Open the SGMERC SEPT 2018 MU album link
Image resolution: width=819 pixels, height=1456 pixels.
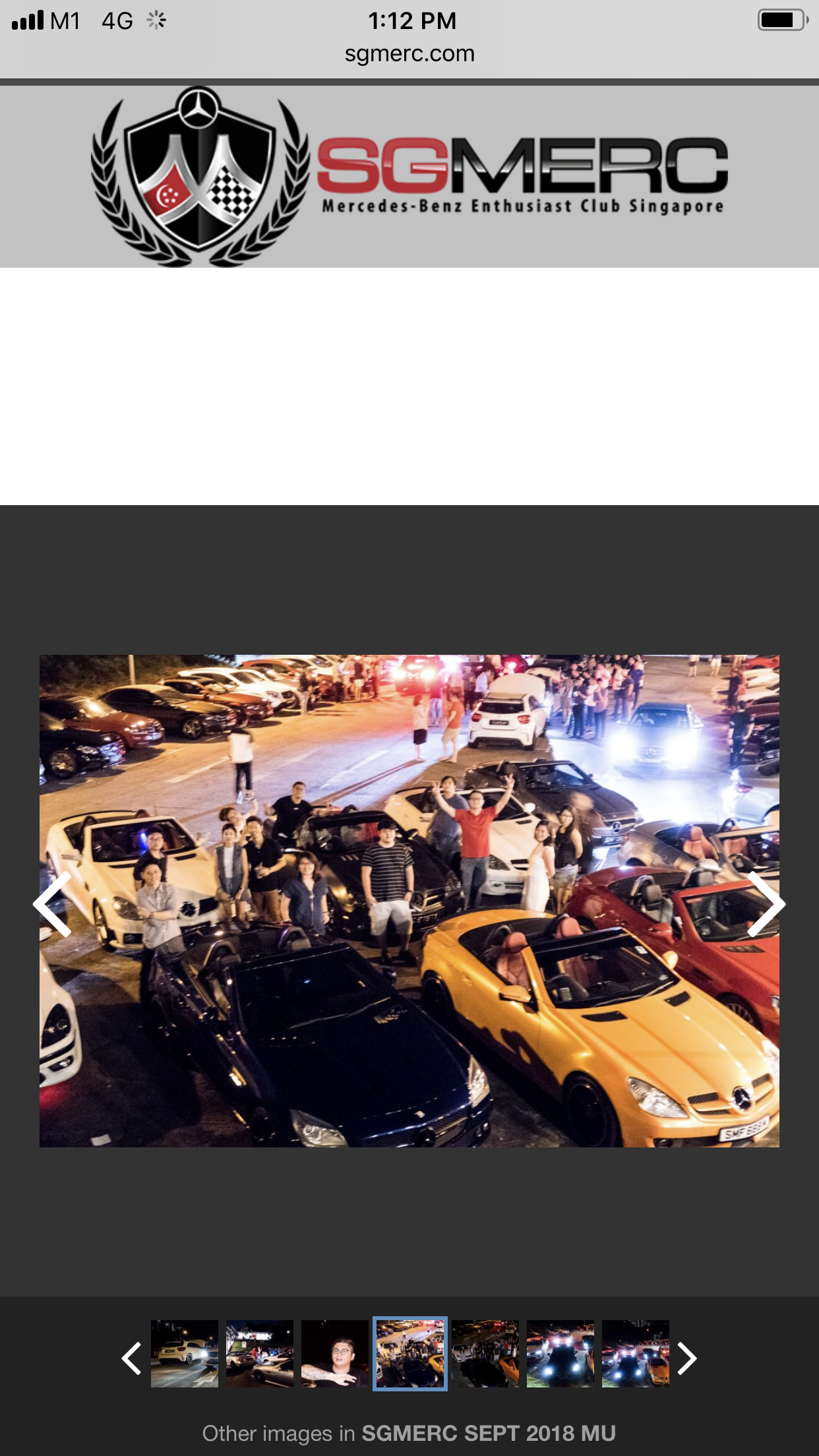[x=489, y=1434]
